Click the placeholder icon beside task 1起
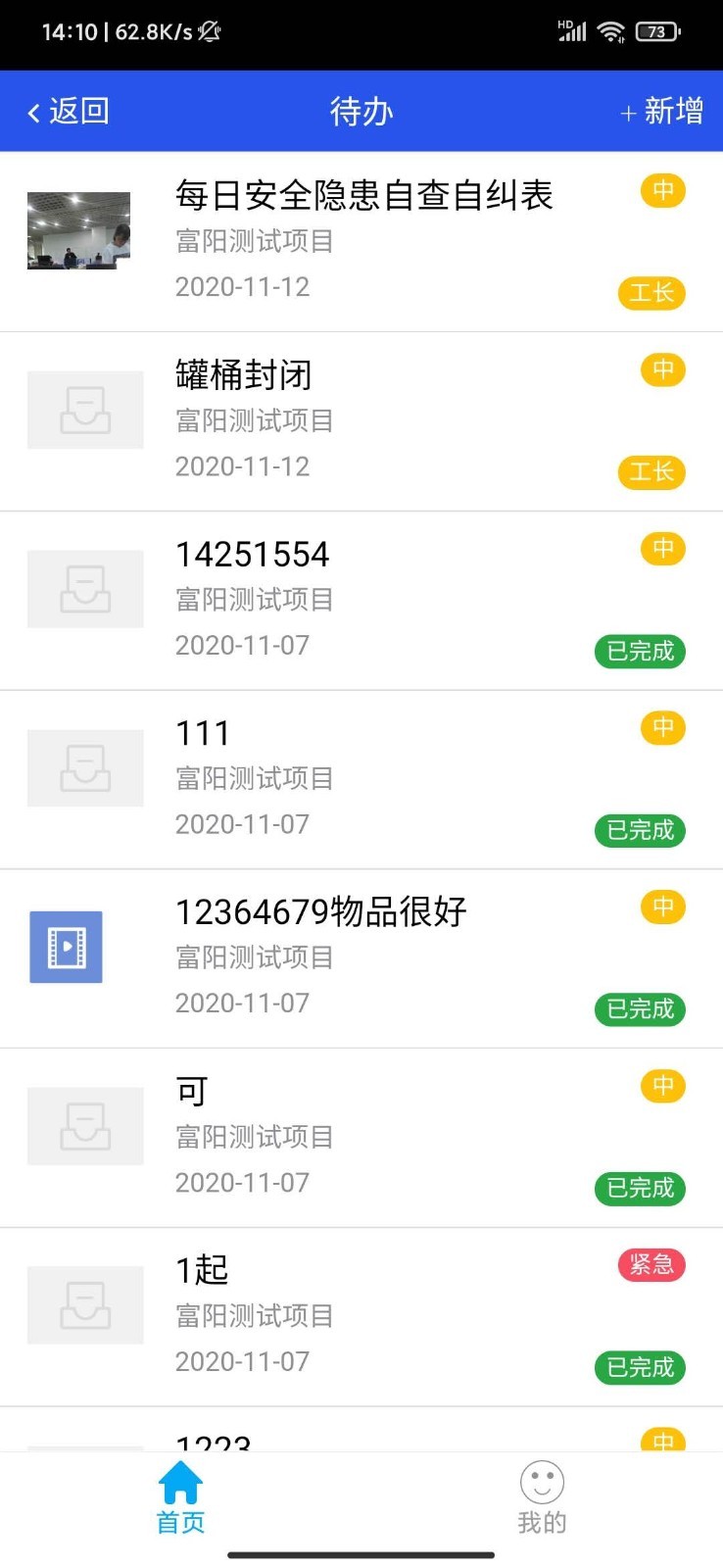Image resolution: width=723 pixels, height=1568 pixels. pyautogui.click(x=84, y=1304)
